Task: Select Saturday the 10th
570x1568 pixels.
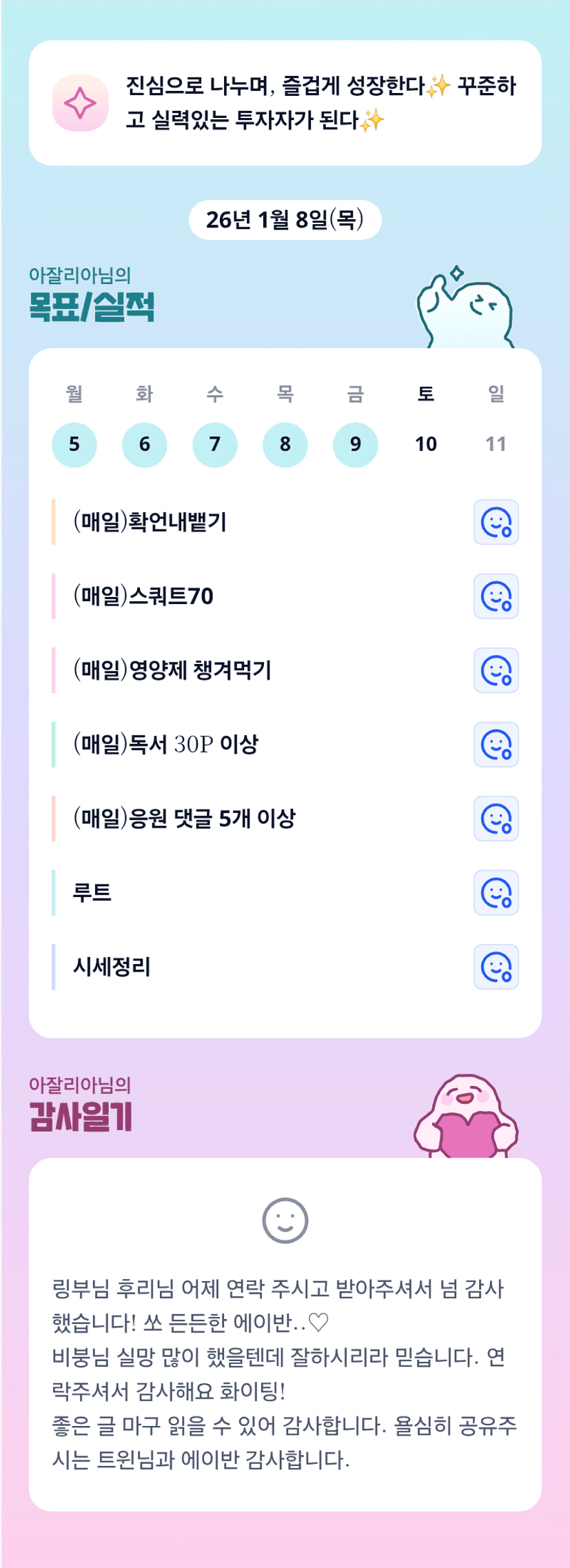Action: point(426,445)
